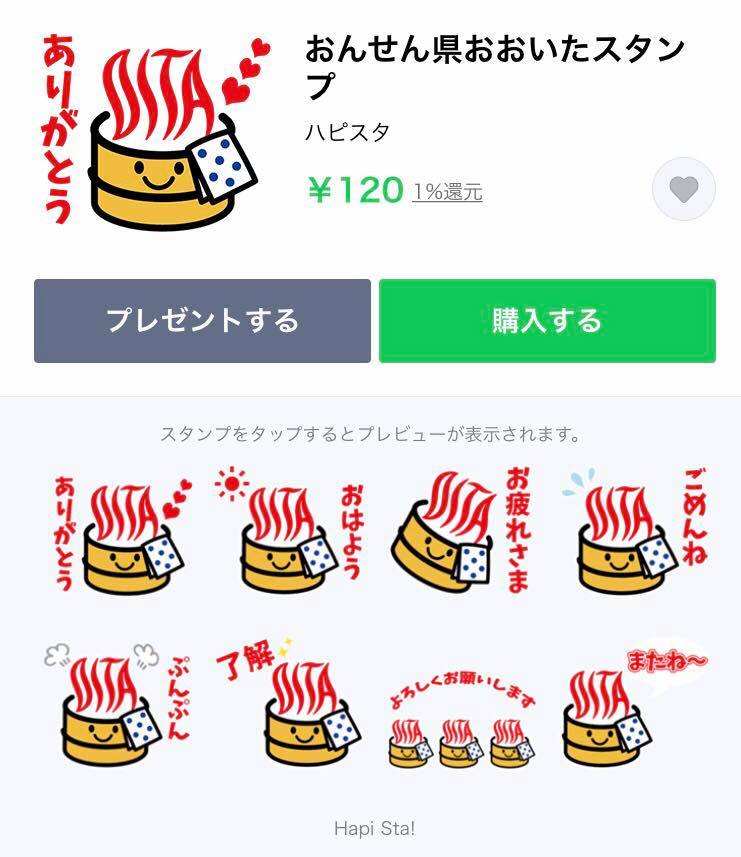Click the プレゼントする gift button
The width and height of the screenshot is (741, 857).
(x=203, y=319)
